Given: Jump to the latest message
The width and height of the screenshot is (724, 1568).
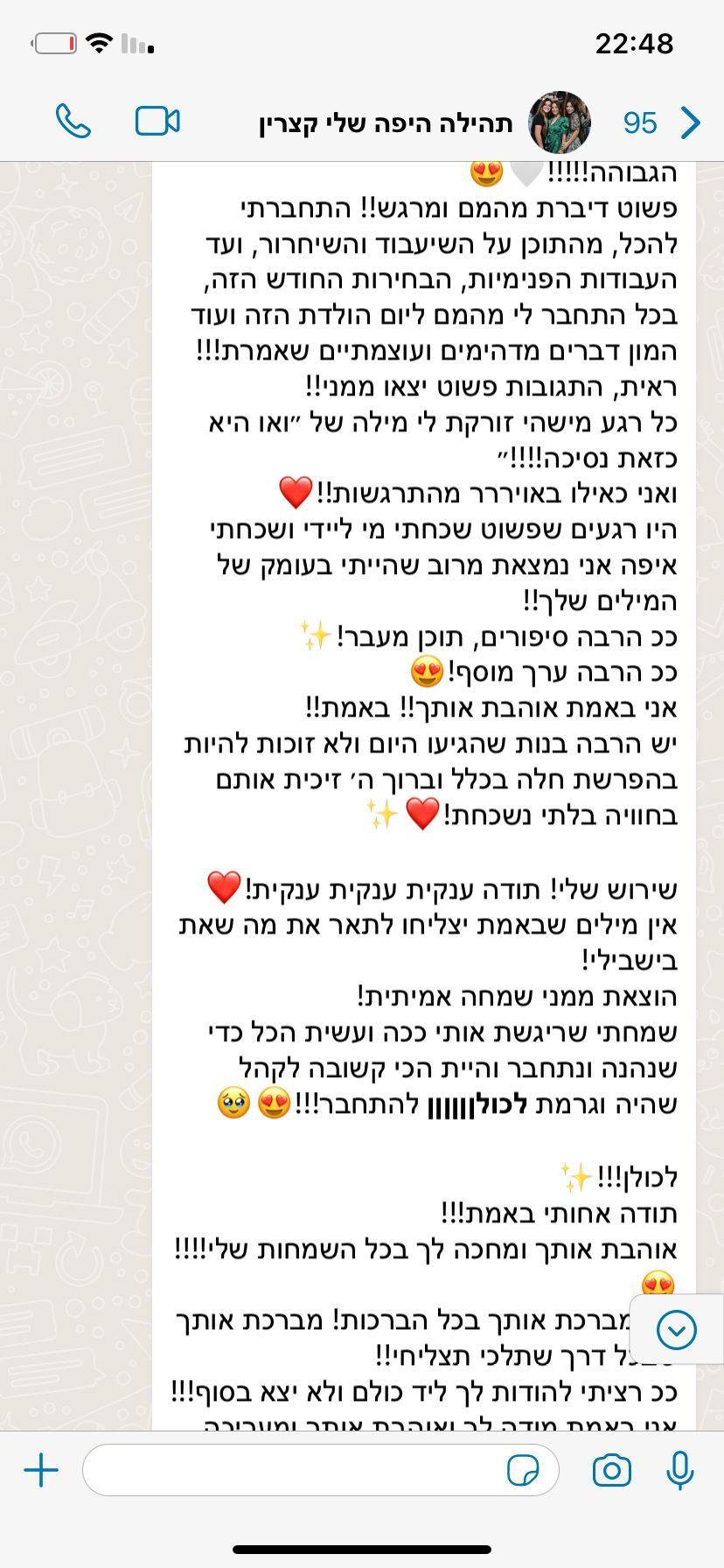Looking at the screenshot, I should [676, 1331].
